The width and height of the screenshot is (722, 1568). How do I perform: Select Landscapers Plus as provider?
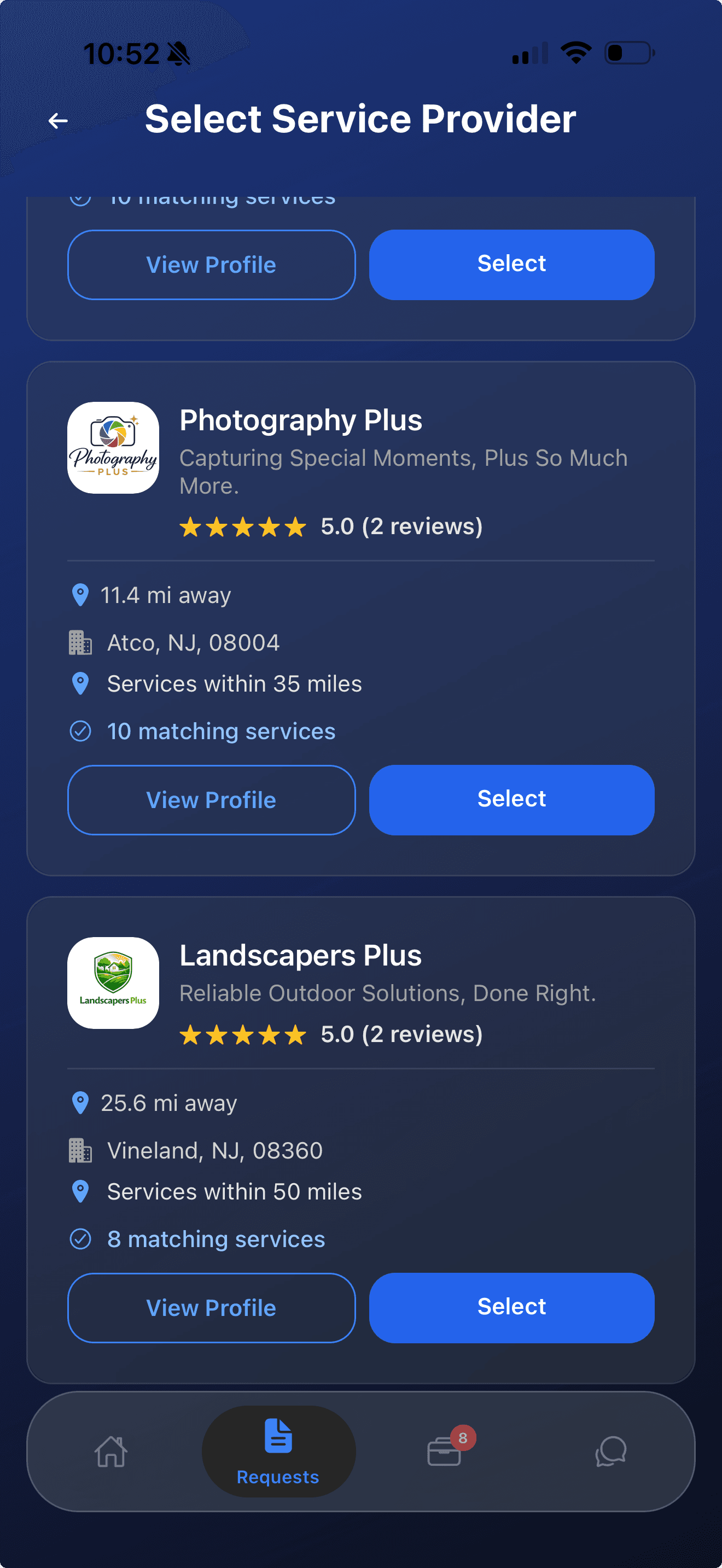tap(511, 1307)
